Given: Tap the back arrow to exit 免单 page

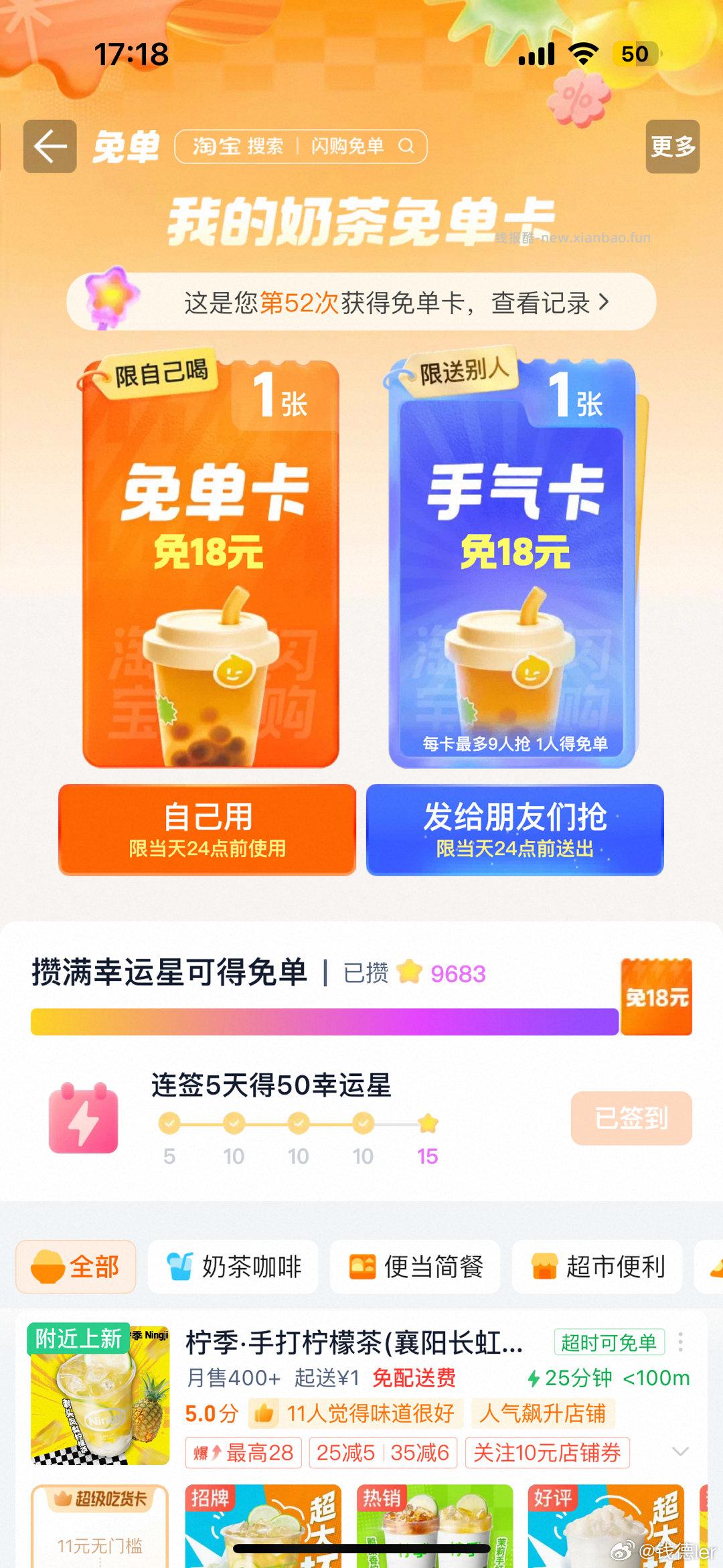Looking at the screenshot, I should [50, 147].
